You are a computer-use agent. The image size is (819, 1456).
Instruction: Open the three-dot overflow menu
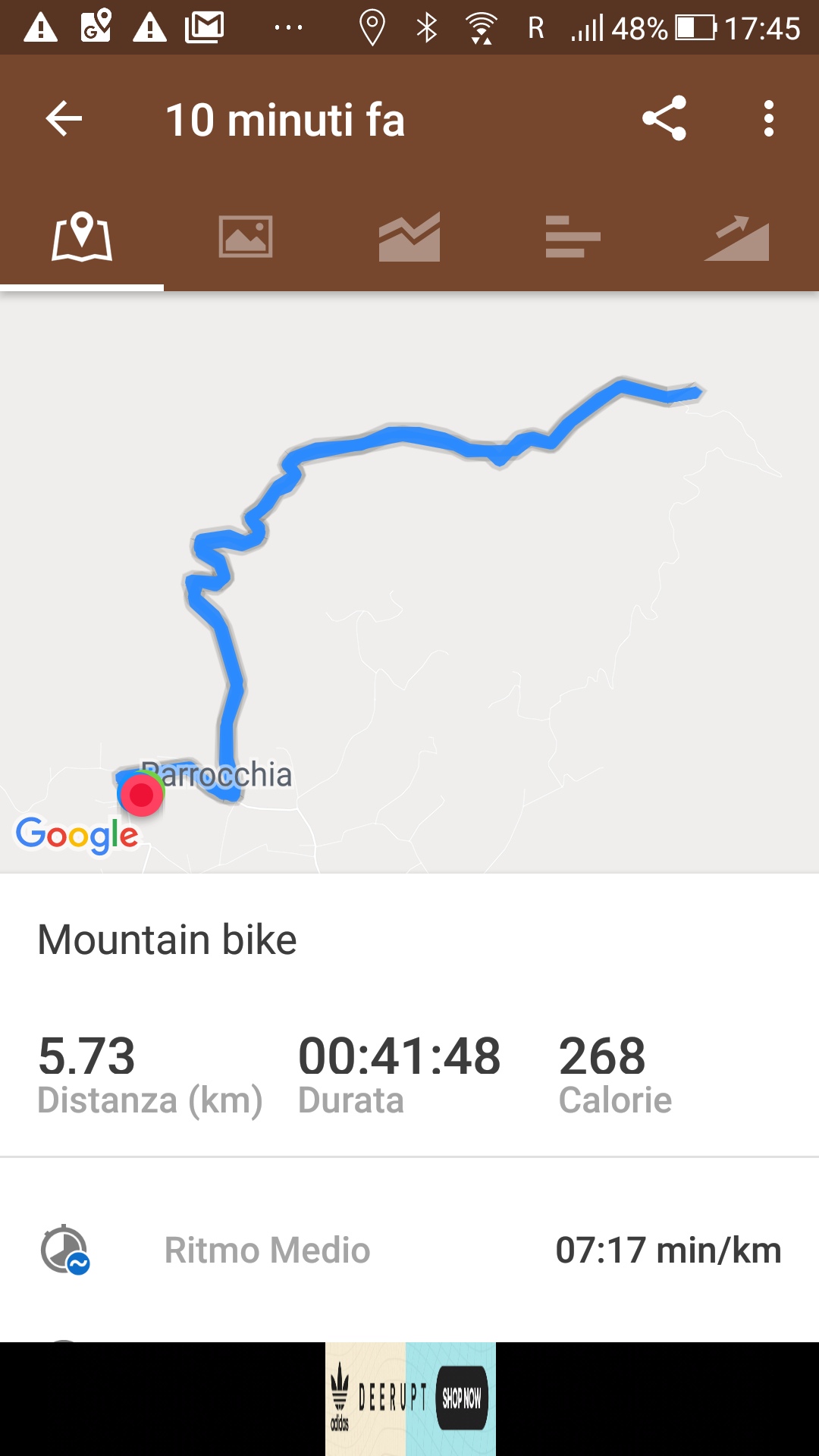pos(769,119)
